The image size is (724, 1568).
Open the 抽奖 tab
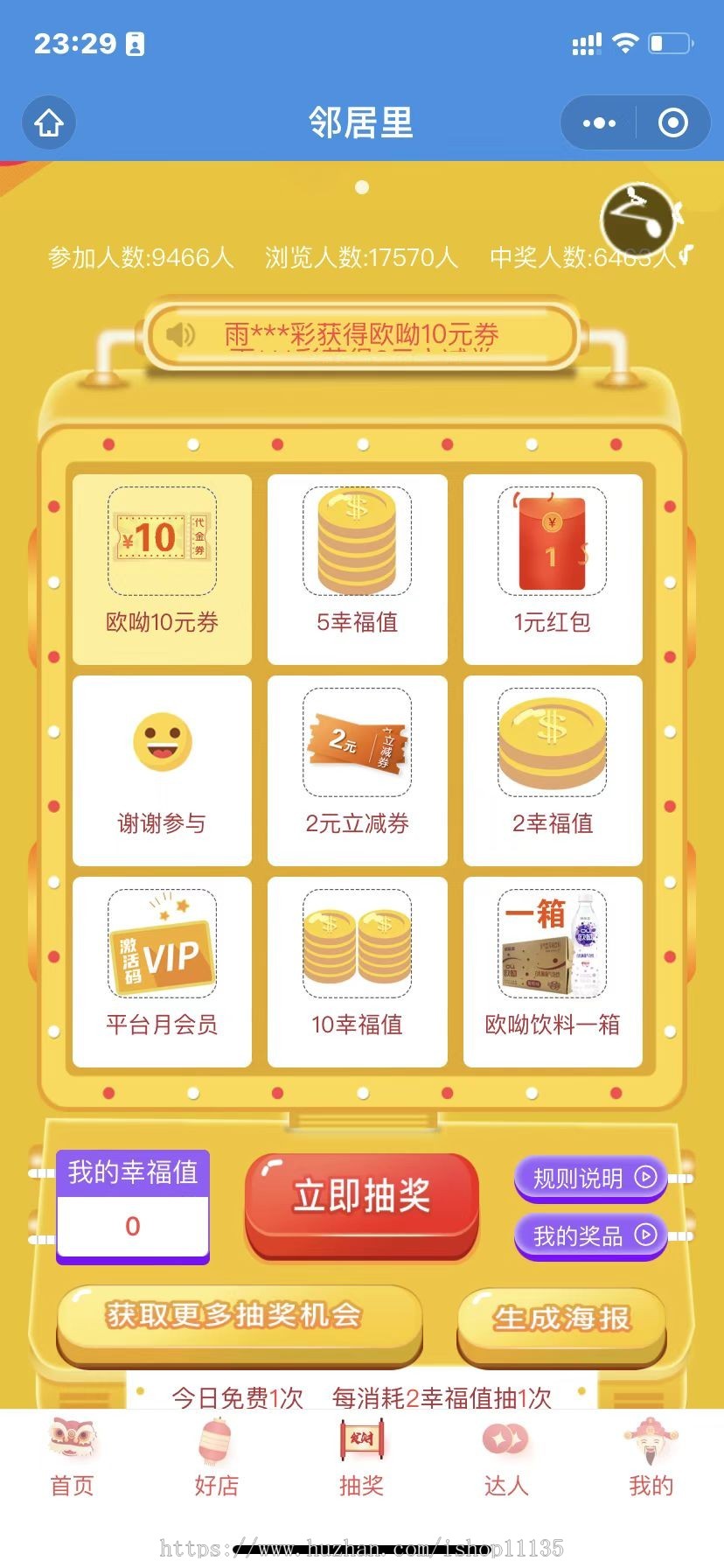(362, 1459)
